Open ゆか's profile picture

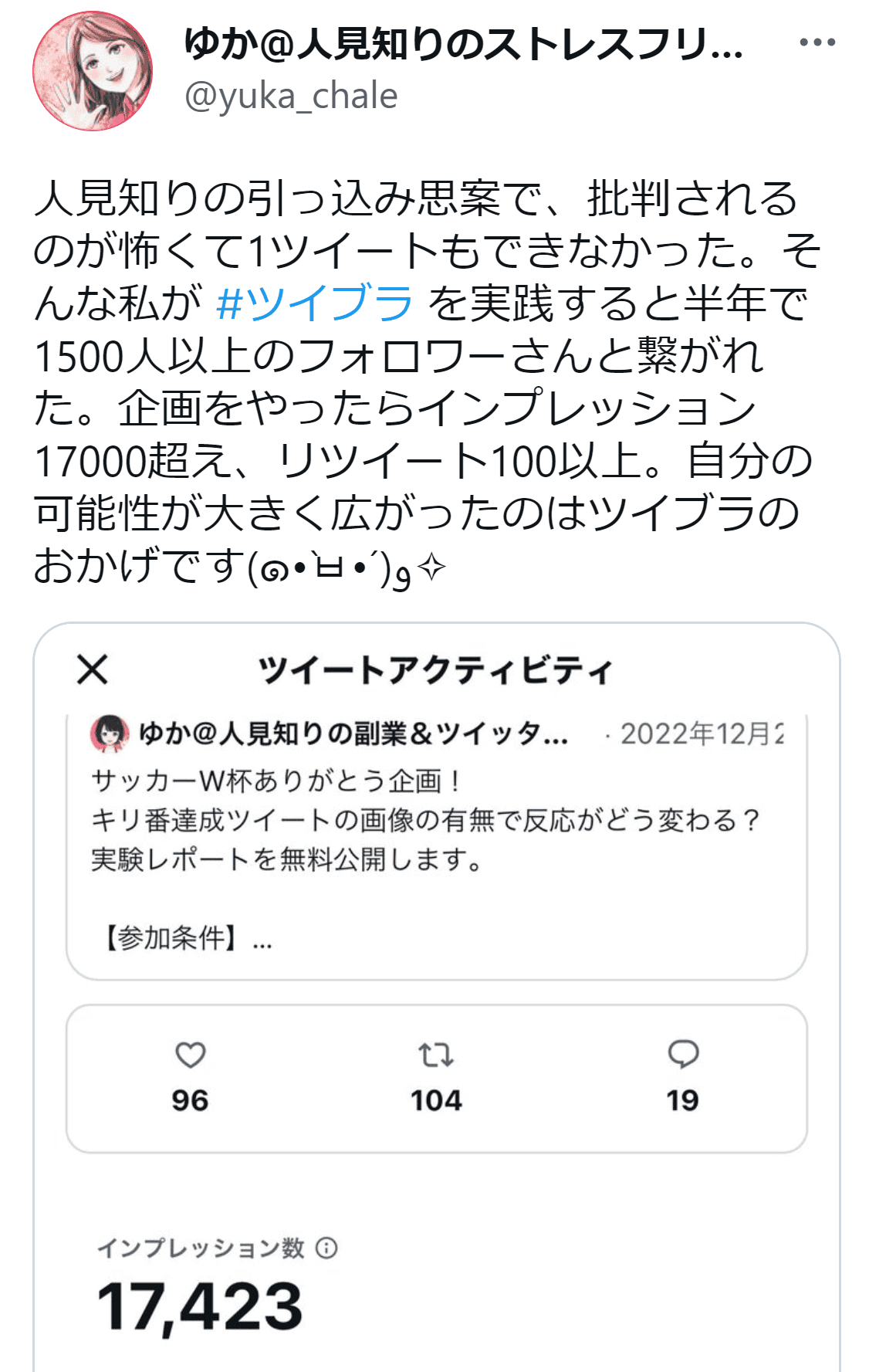[93, 71]
